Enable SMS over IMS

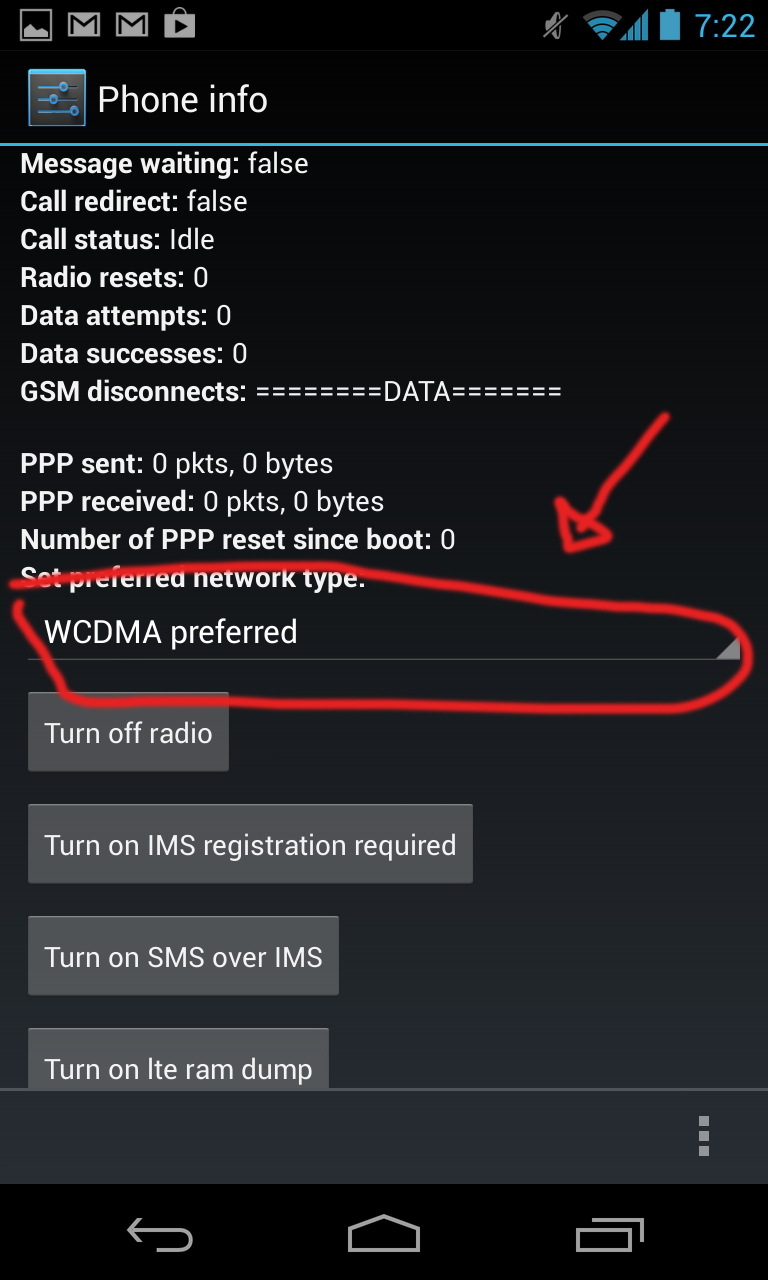(183, 957)
